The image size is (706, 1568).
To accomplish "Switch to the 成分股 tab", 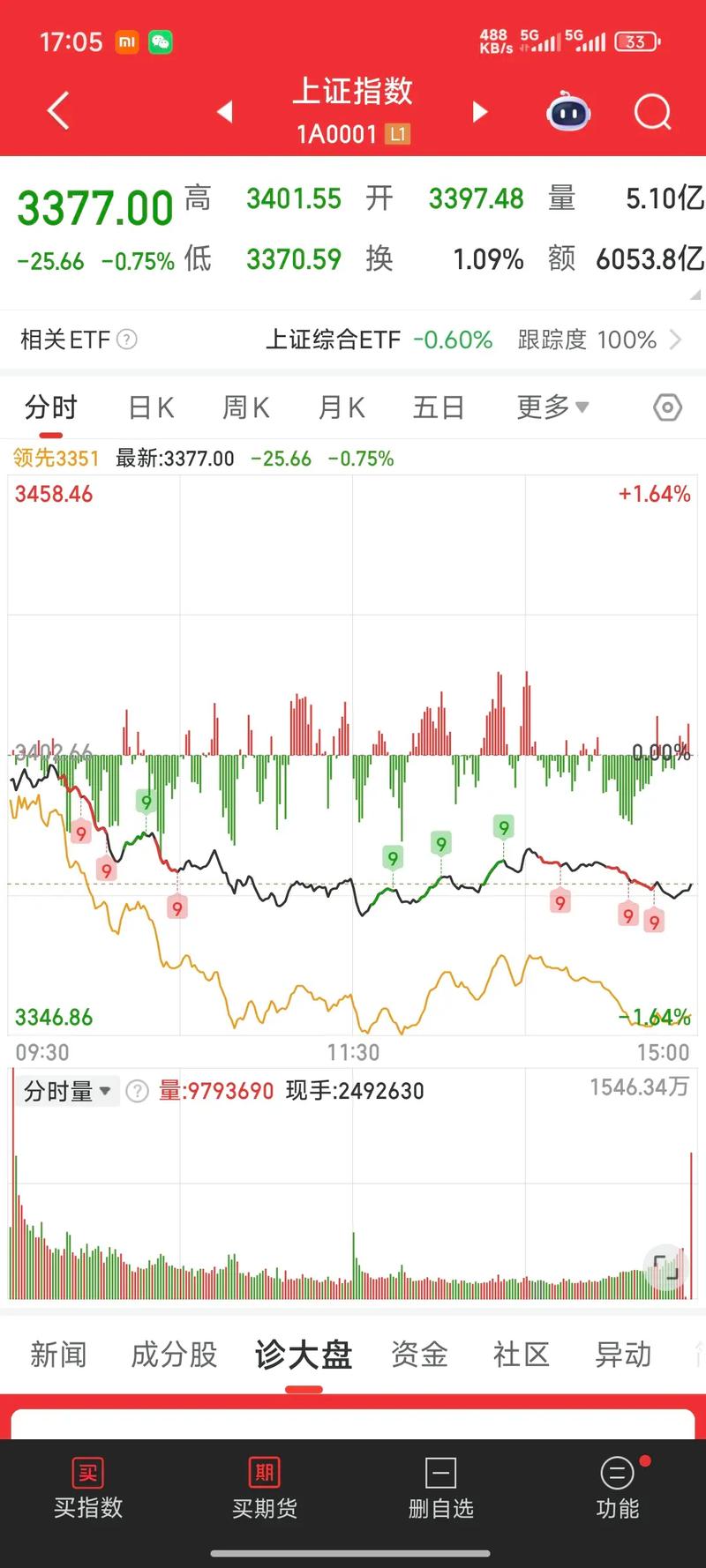I will (174, 1354).
